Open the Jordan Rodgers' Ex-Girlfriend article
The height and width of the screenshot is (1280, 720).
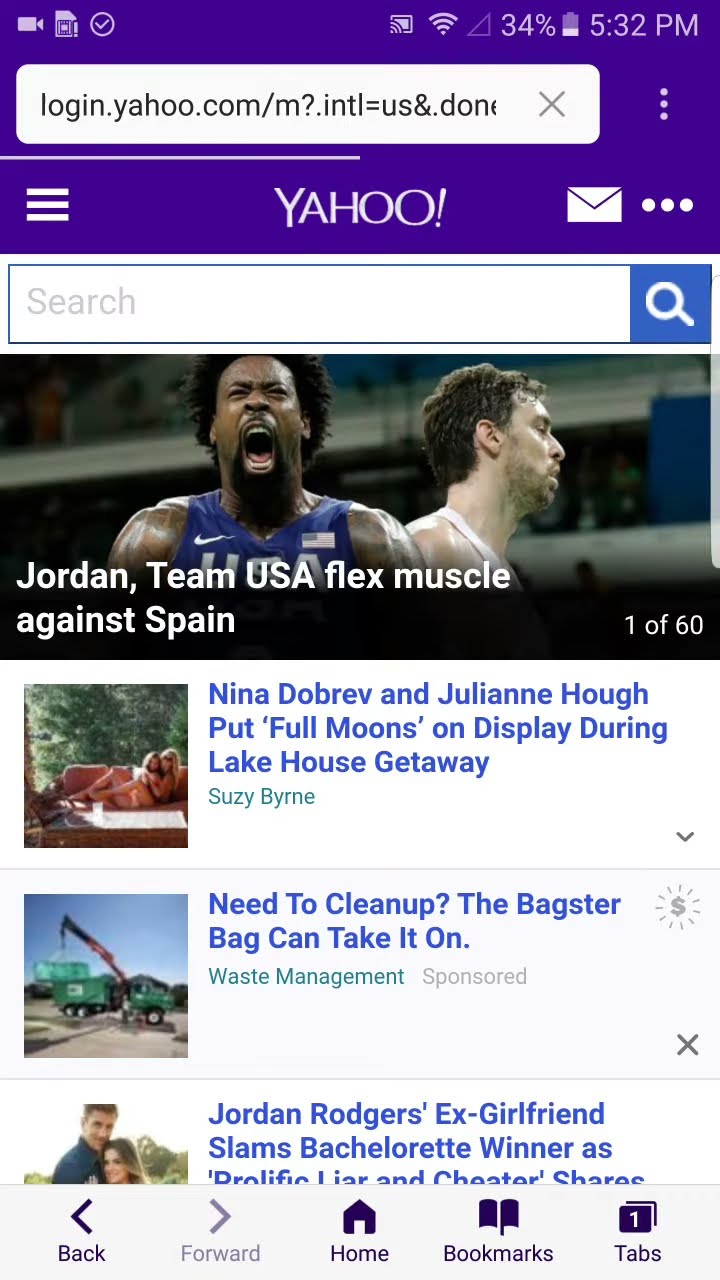tap(425, 1145)
